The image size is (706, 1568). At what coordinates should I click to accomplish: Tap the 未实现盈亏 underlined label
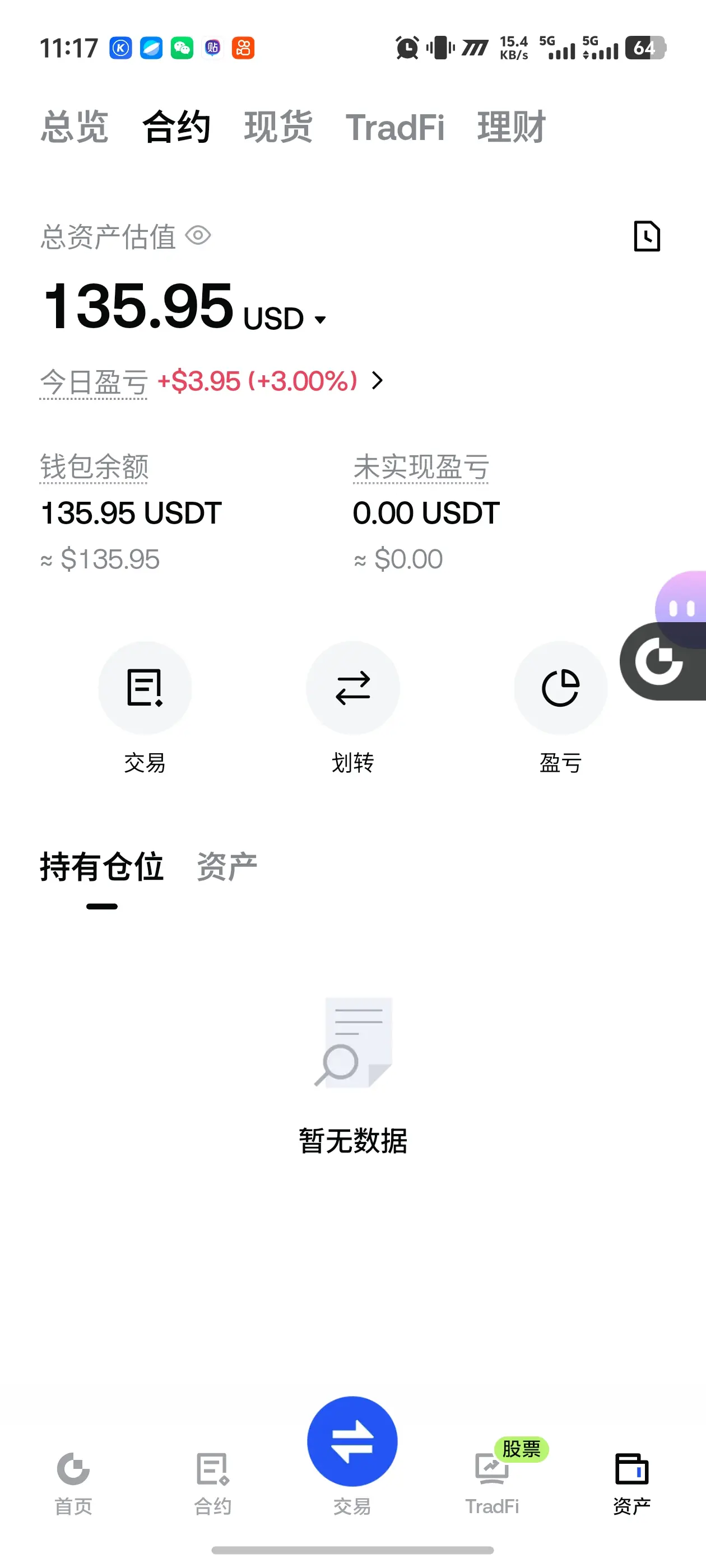[421, 467]
